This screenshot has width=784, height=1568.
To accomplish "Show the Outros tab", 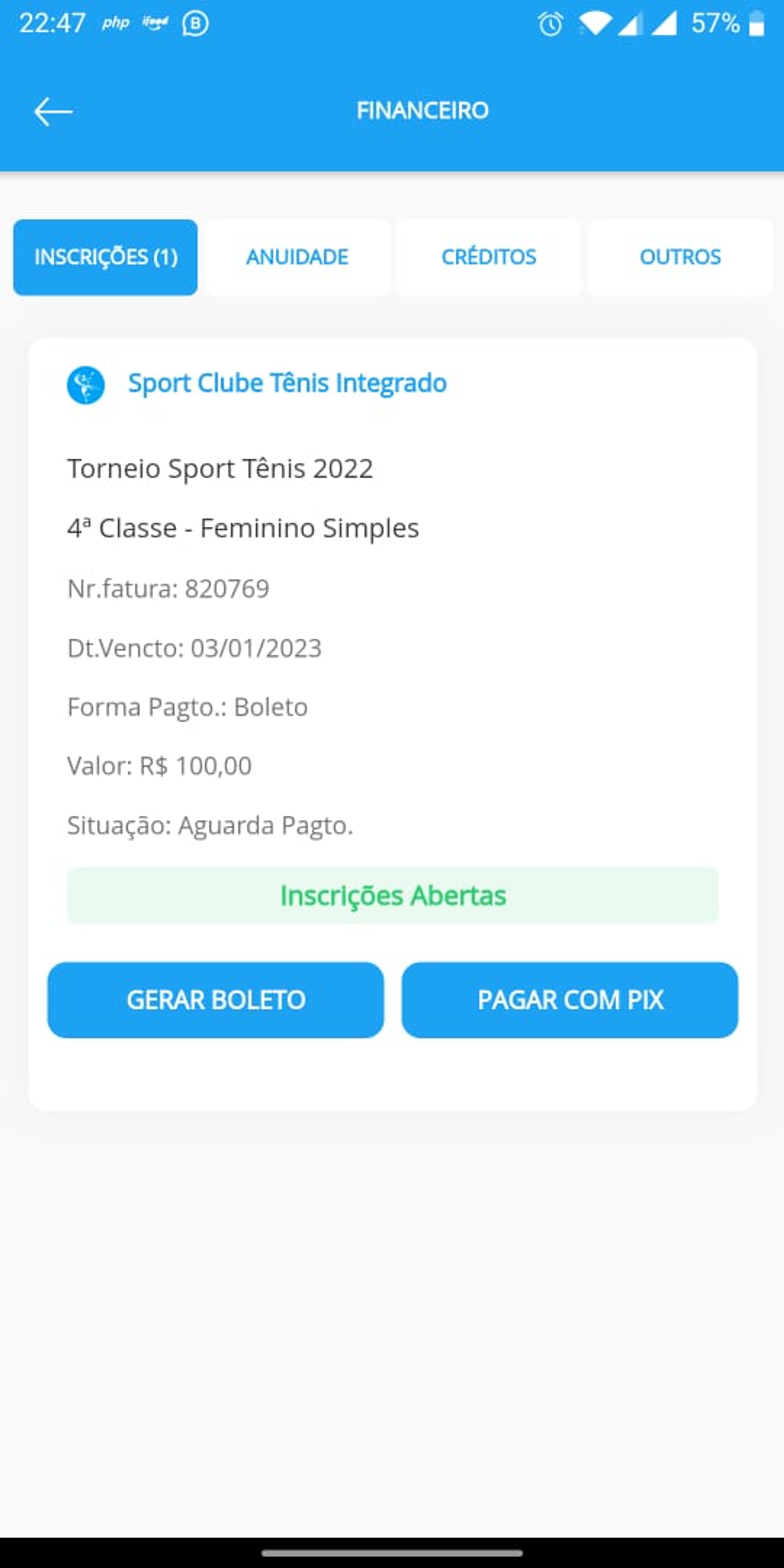I will coord(680,258).
